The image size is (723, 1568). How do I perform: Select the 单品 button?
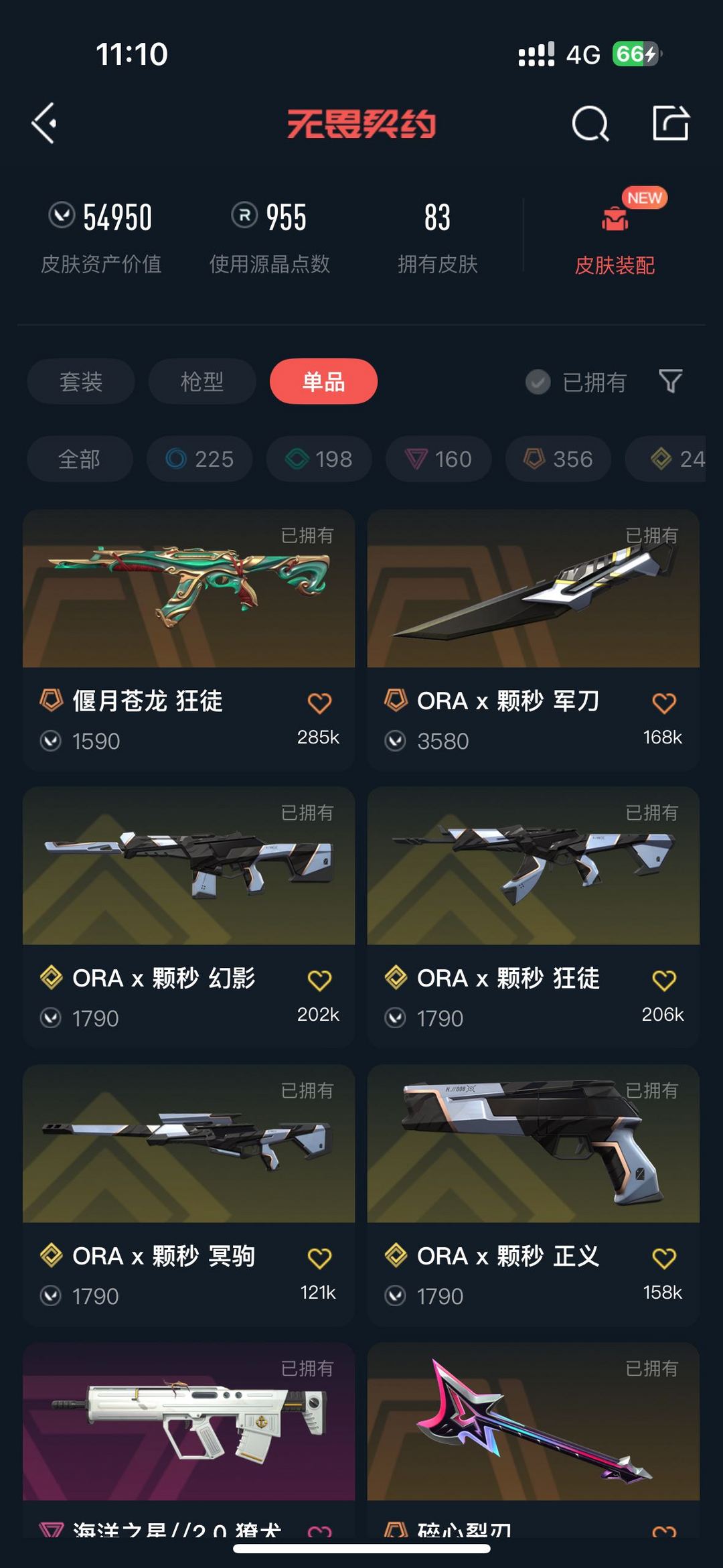click(x=323, y=381)
